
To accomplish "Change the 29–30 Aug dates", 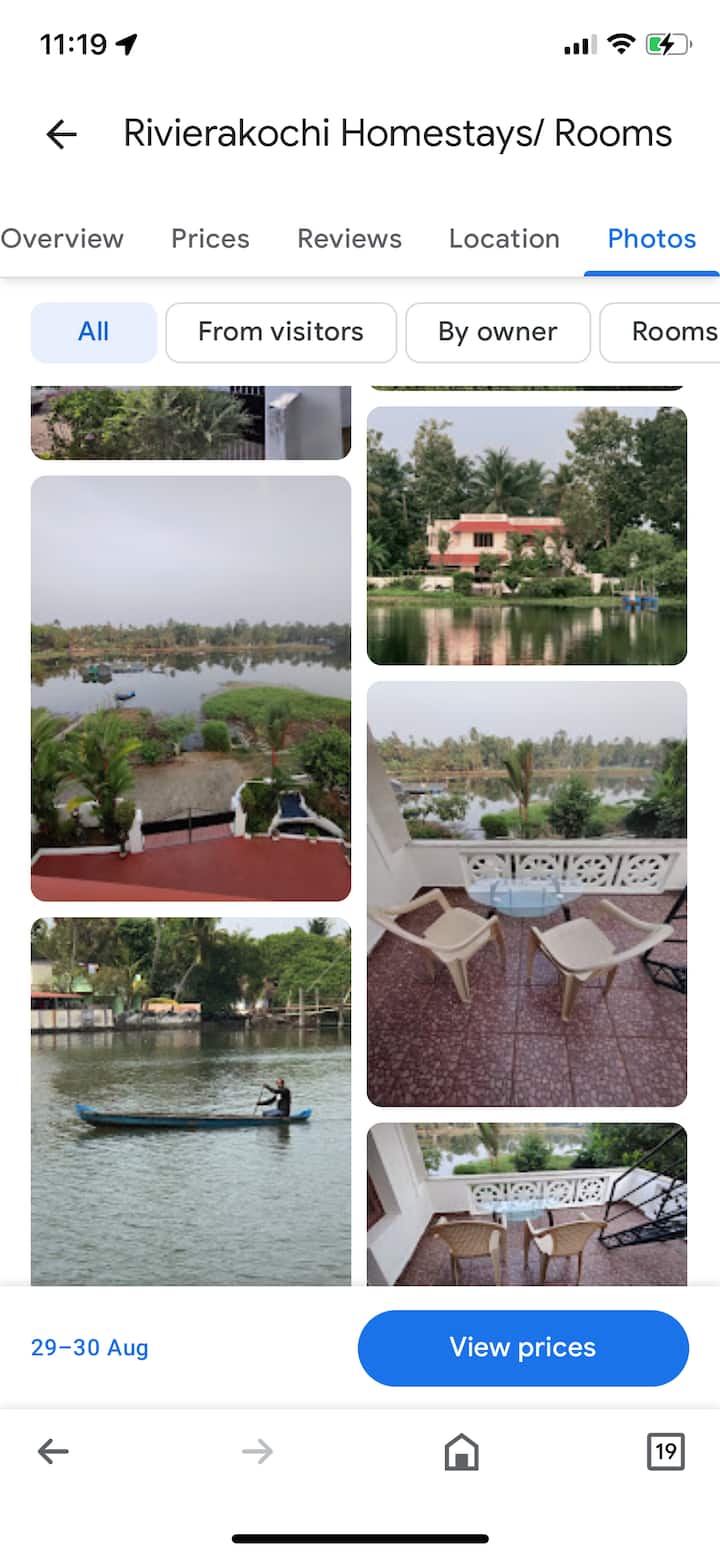I will click(x=90, y=1348).
